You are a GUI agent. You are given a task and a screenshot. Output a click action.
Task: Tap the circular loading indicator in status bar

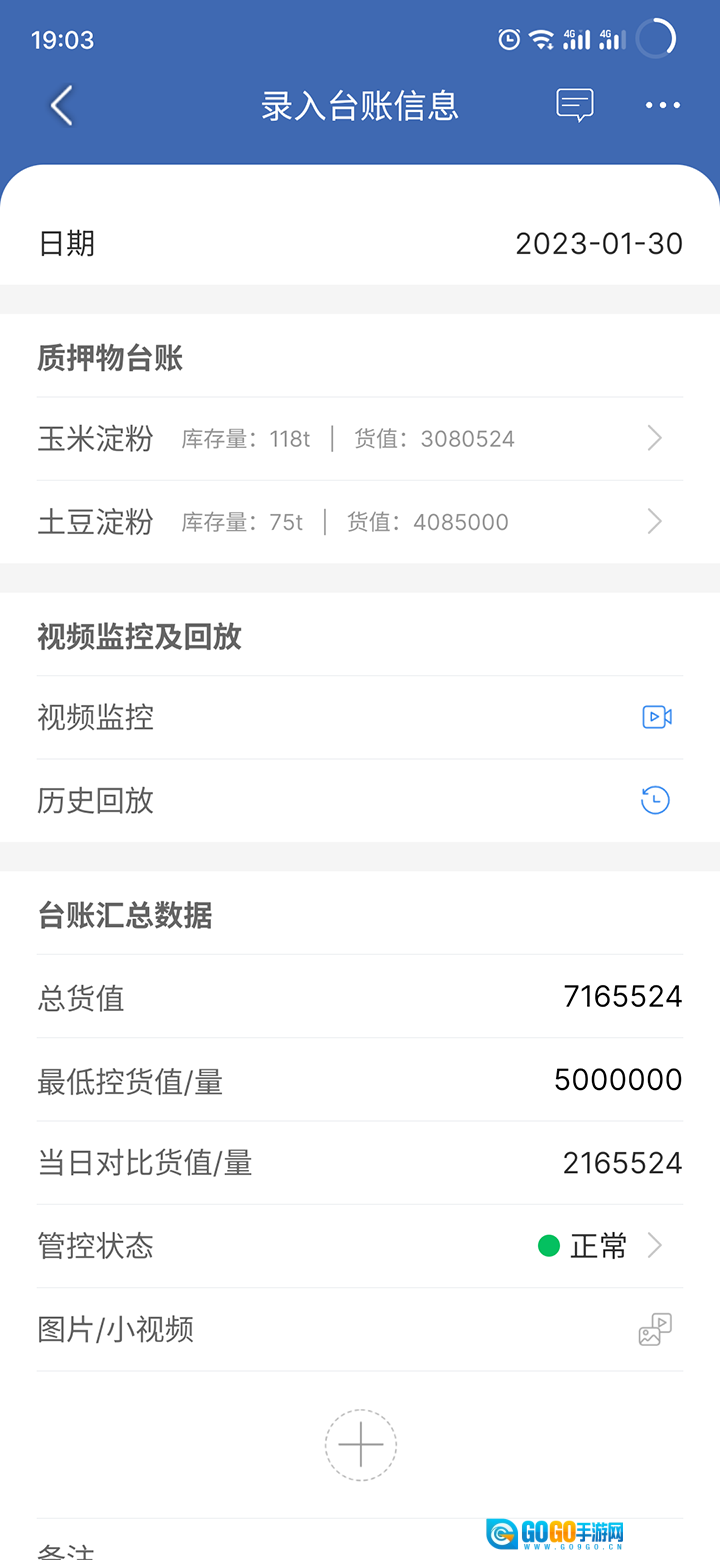655,38
